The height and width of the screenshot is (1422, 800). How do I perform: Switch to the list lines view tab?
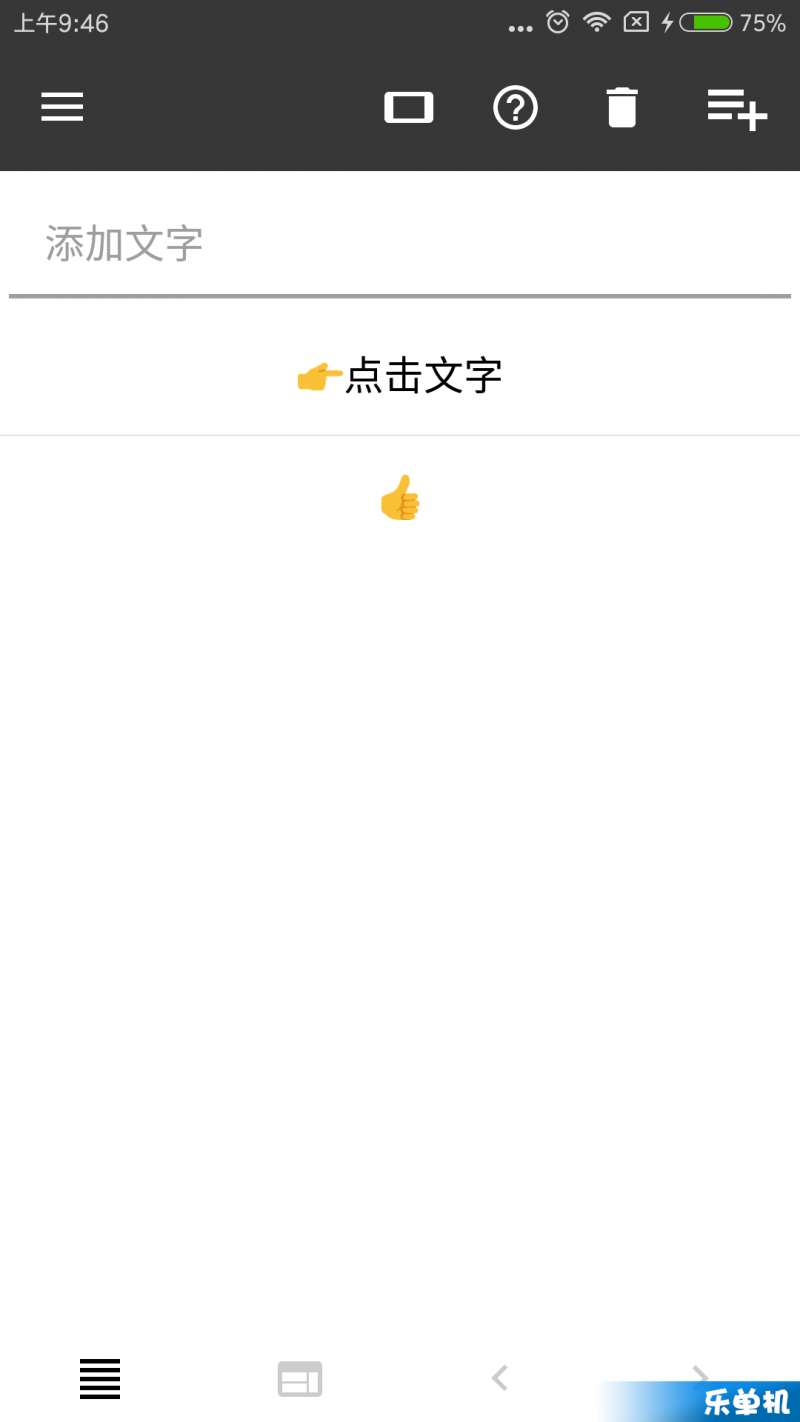100,1379
